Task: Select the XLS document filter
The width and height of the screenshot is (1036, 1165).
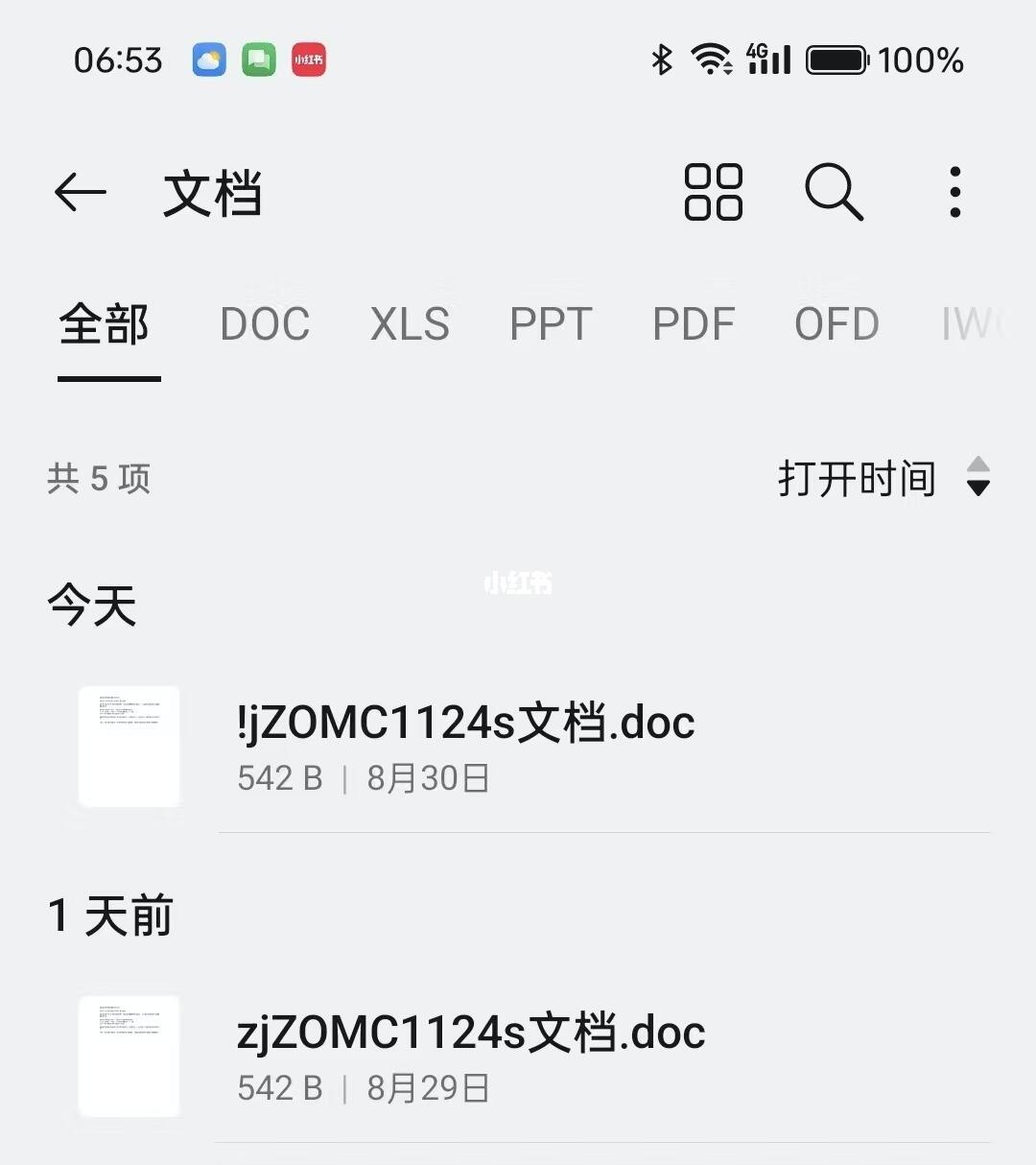Action: click(x=410, y=326)
